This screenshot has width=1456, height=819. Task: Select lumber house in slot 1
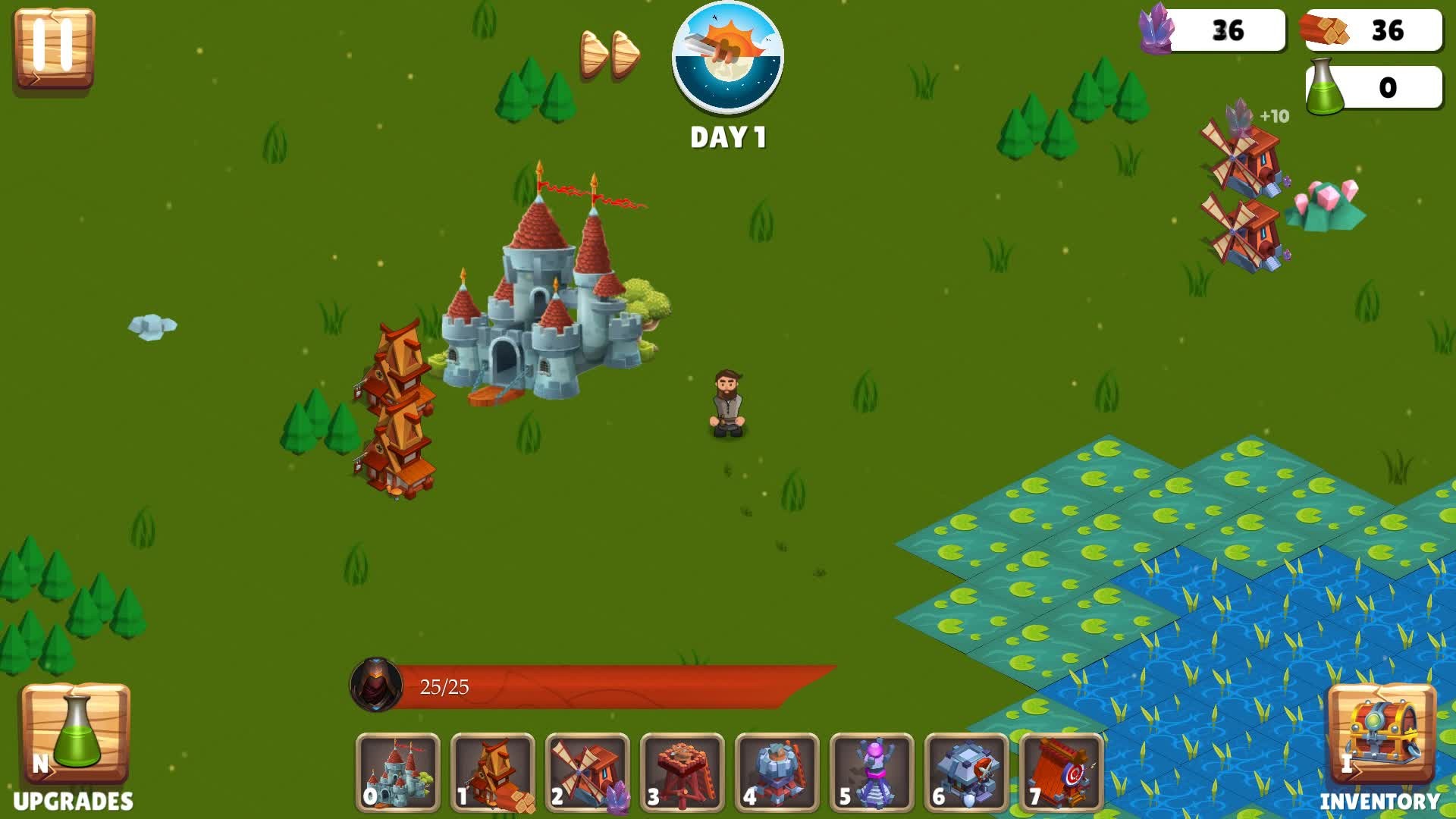tap(492, 772)
